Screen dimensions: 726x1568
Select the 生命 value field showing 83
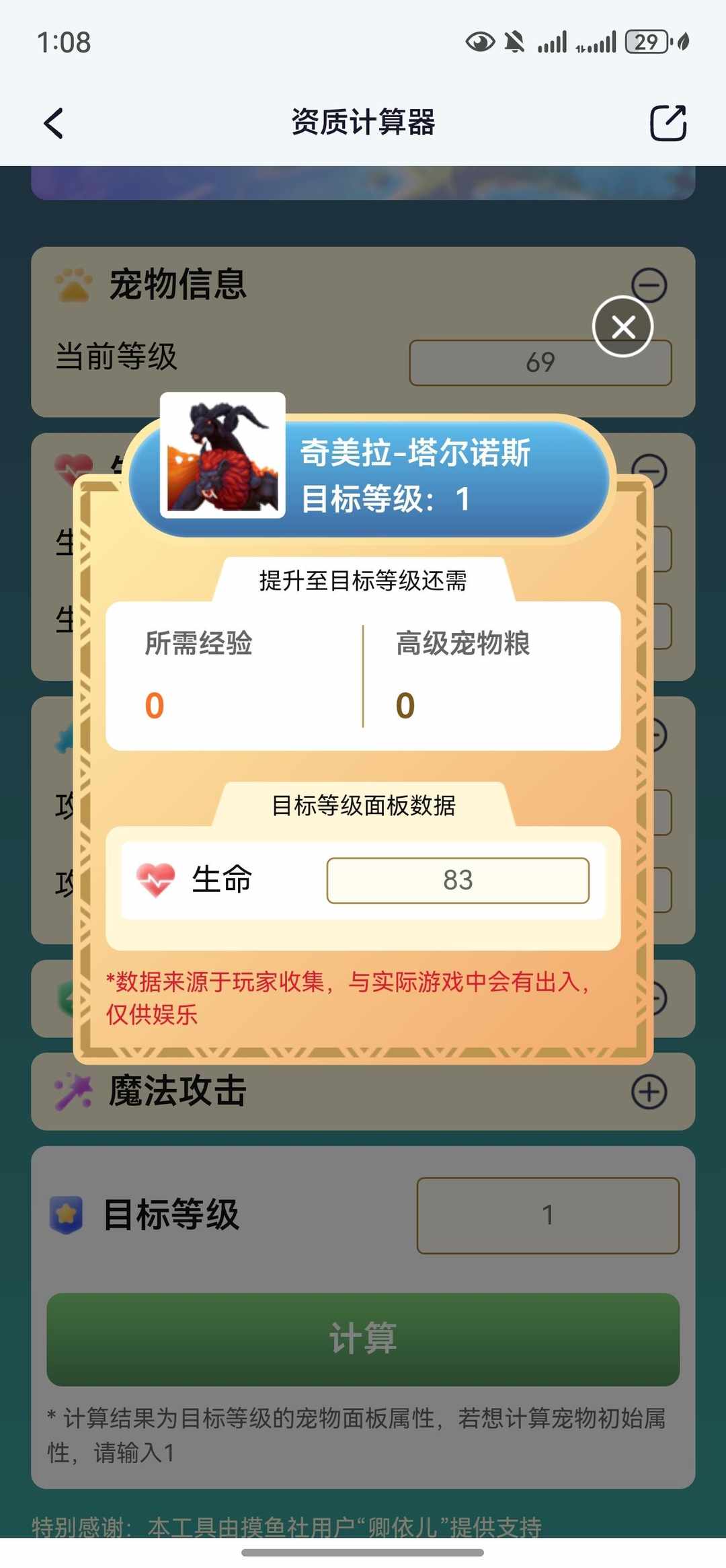(x=459, y=881)
